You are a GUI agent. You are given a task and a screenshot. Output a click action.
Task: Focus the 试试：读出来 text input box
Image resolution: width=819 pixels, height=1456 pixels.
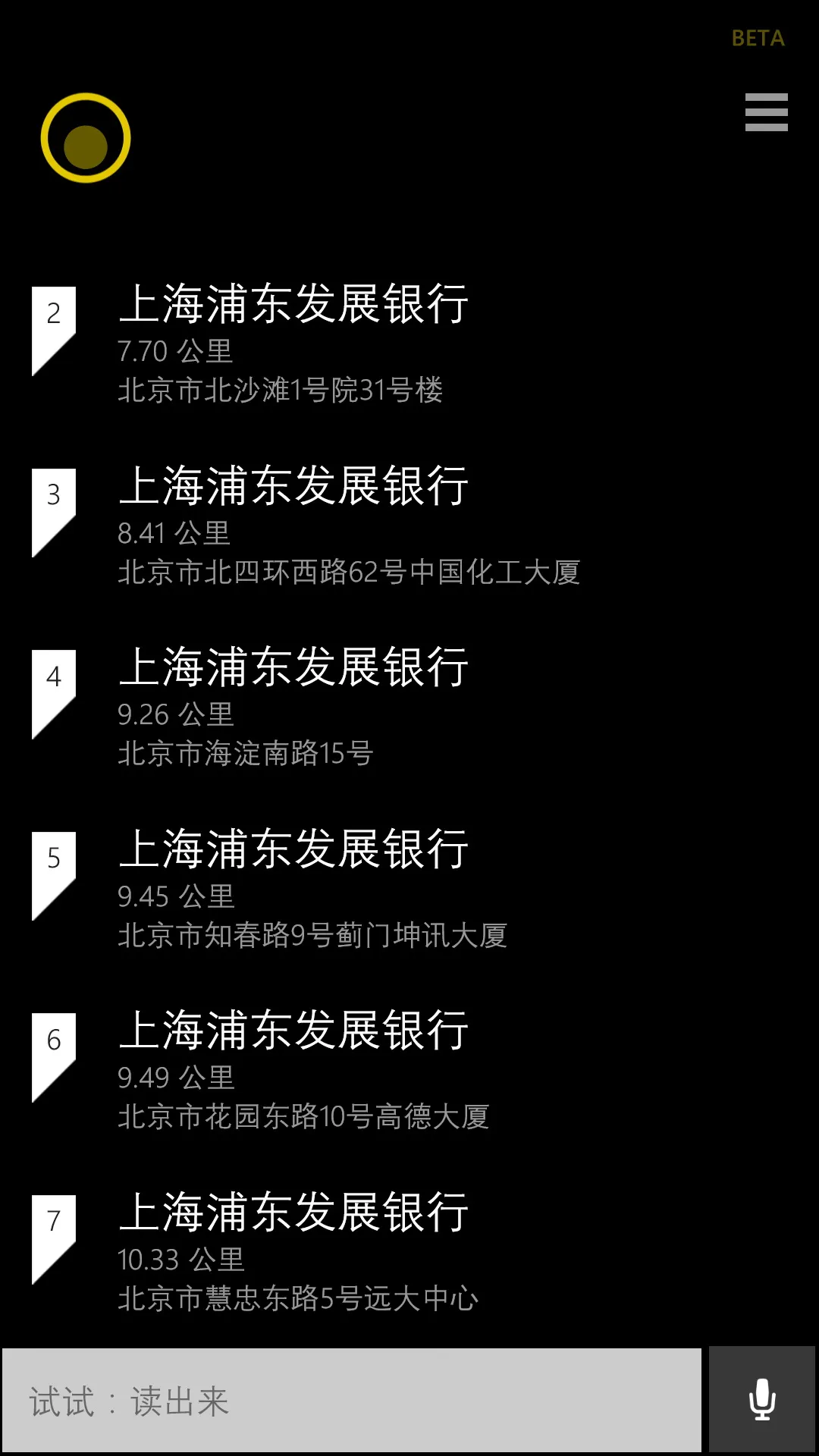[x=352, y=1401]
